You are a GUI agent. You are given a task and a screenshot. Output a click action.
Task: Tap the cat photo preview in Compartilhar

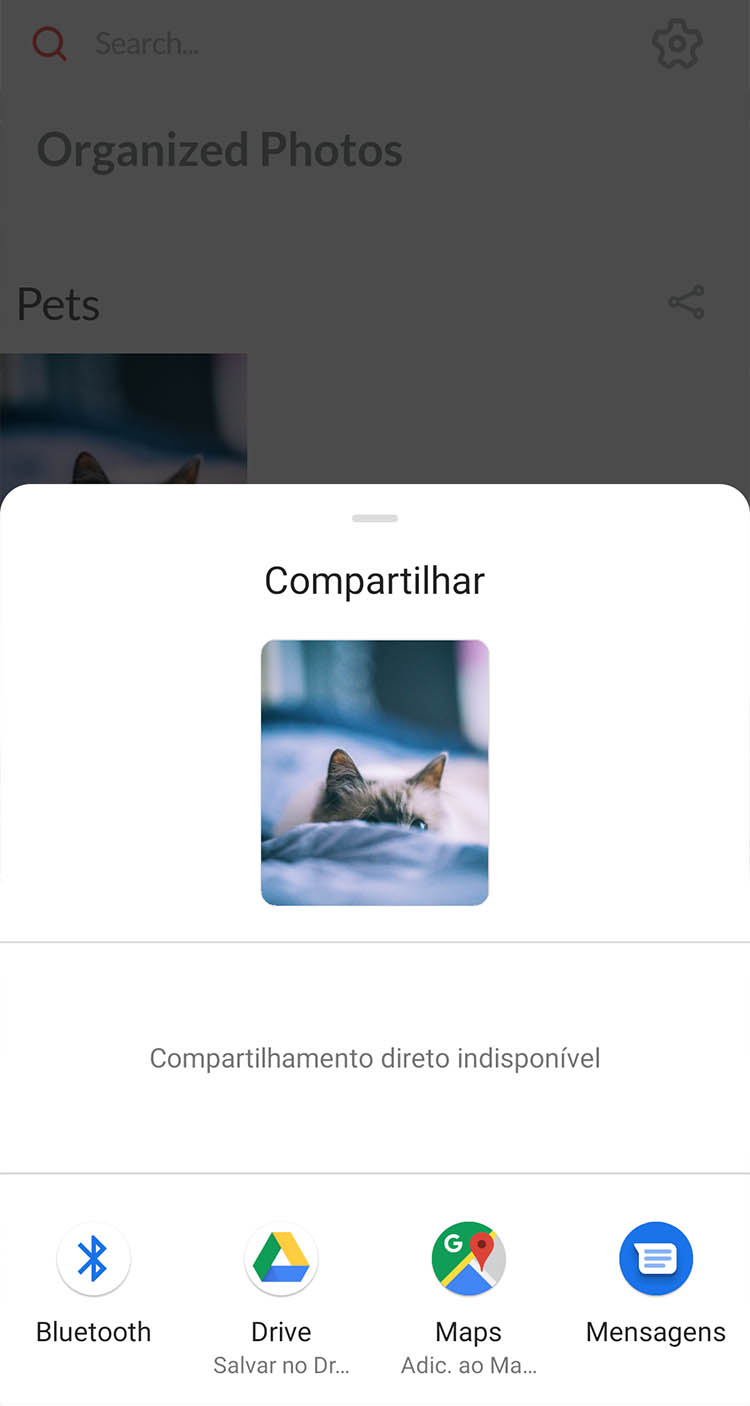click(x=375, y=772)
